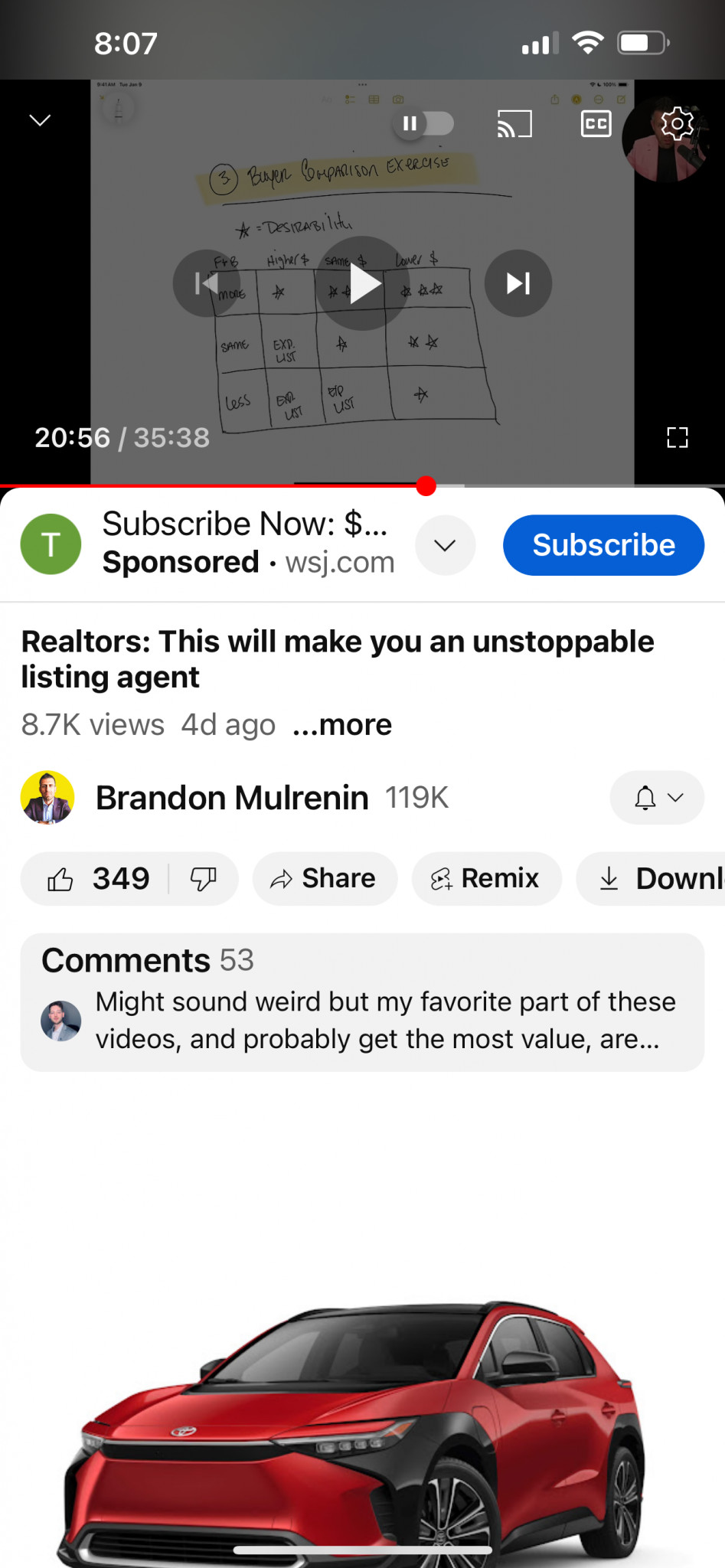Screen dimensions: 725x1568
Task: Remix this video
Action: coord(486,879)
